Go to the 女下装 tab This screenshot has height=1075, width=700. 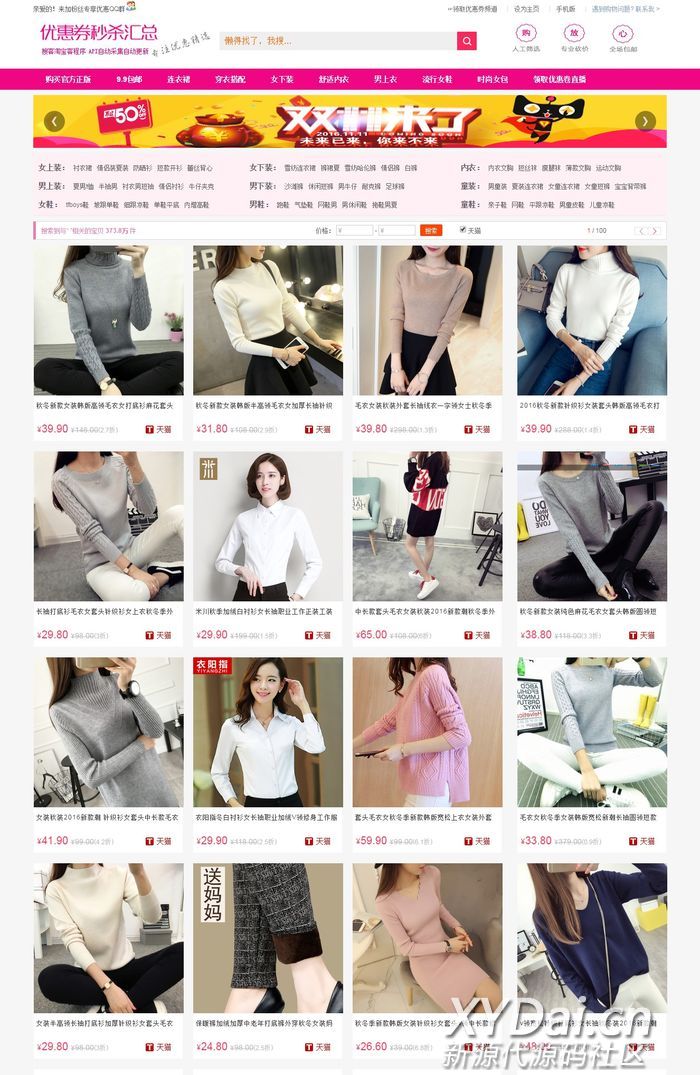pos(281,79)
